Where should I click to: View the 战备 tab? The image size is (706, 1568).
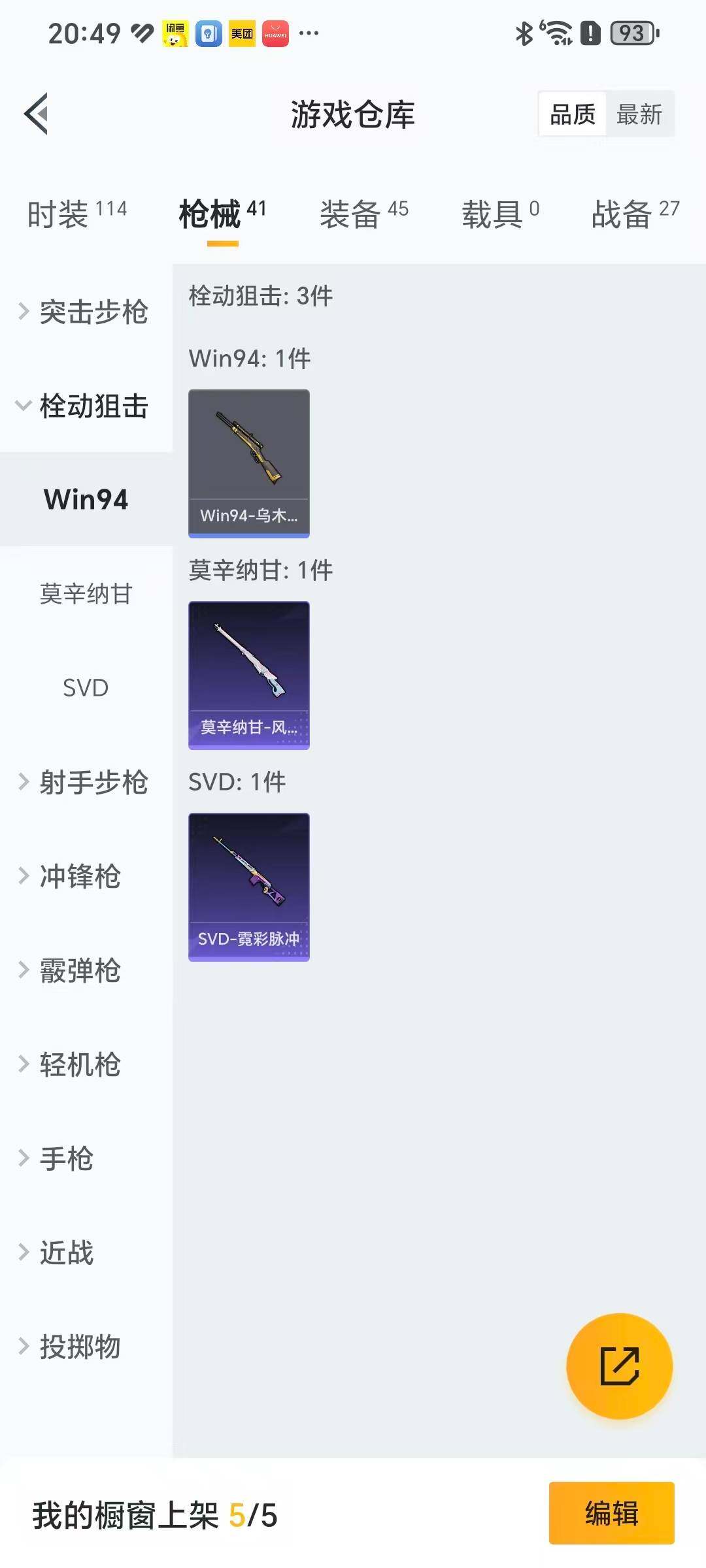coord(635,214)
